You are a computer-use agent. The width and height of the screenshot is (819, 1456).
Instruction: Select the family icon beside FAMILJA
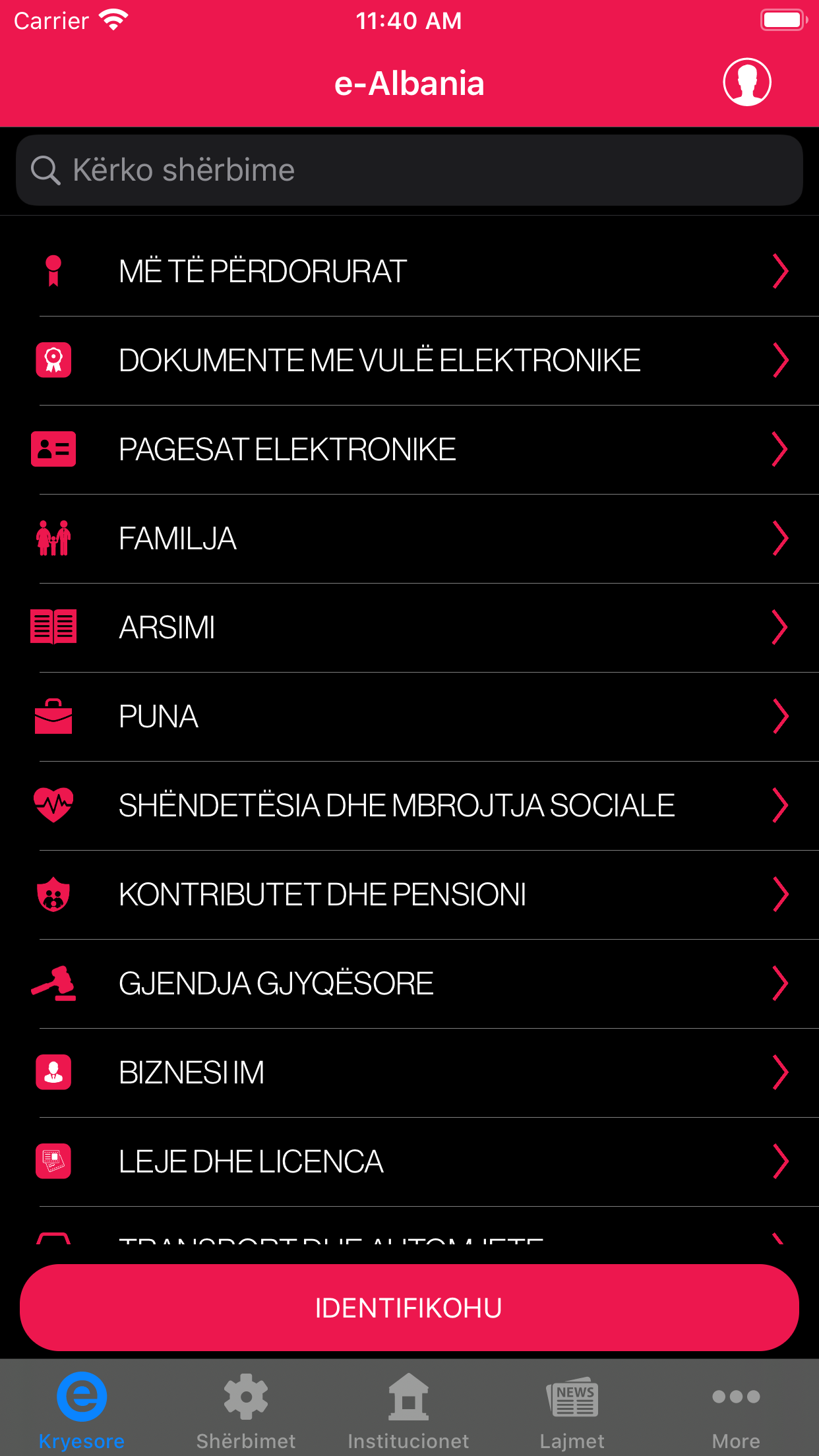click(53, 538)
